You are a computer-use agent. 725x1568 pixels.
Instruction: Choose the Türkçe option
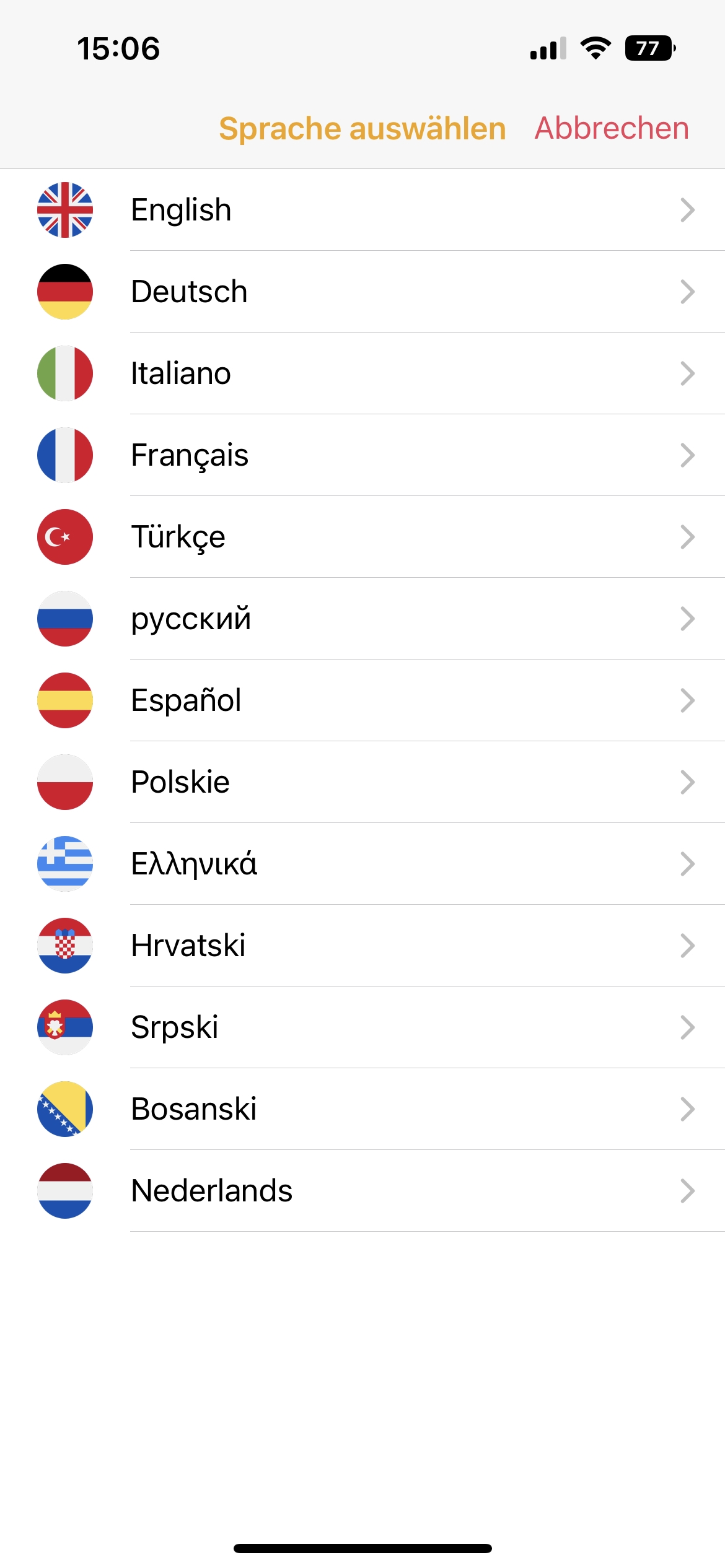point(362,537)
